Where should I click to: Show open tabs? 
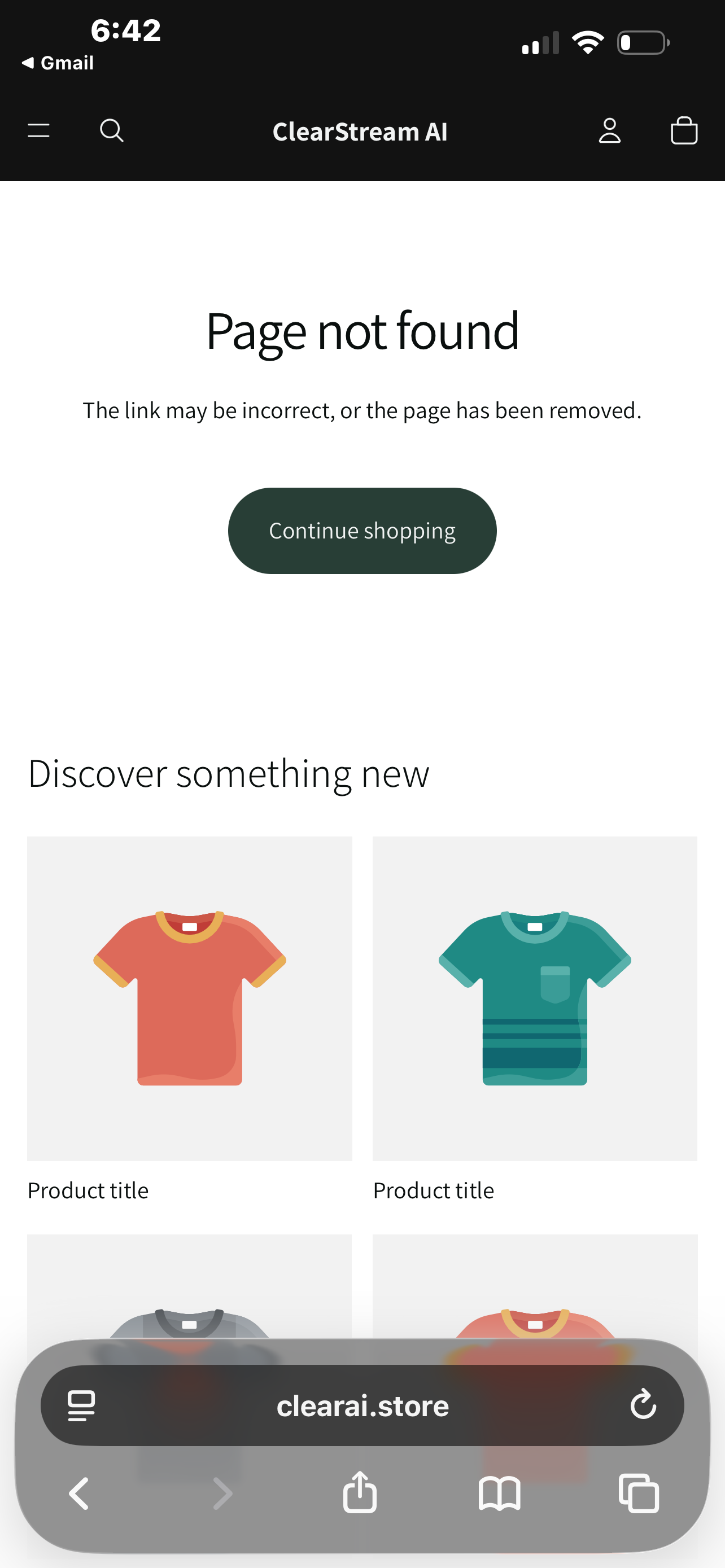point(639,1493)
